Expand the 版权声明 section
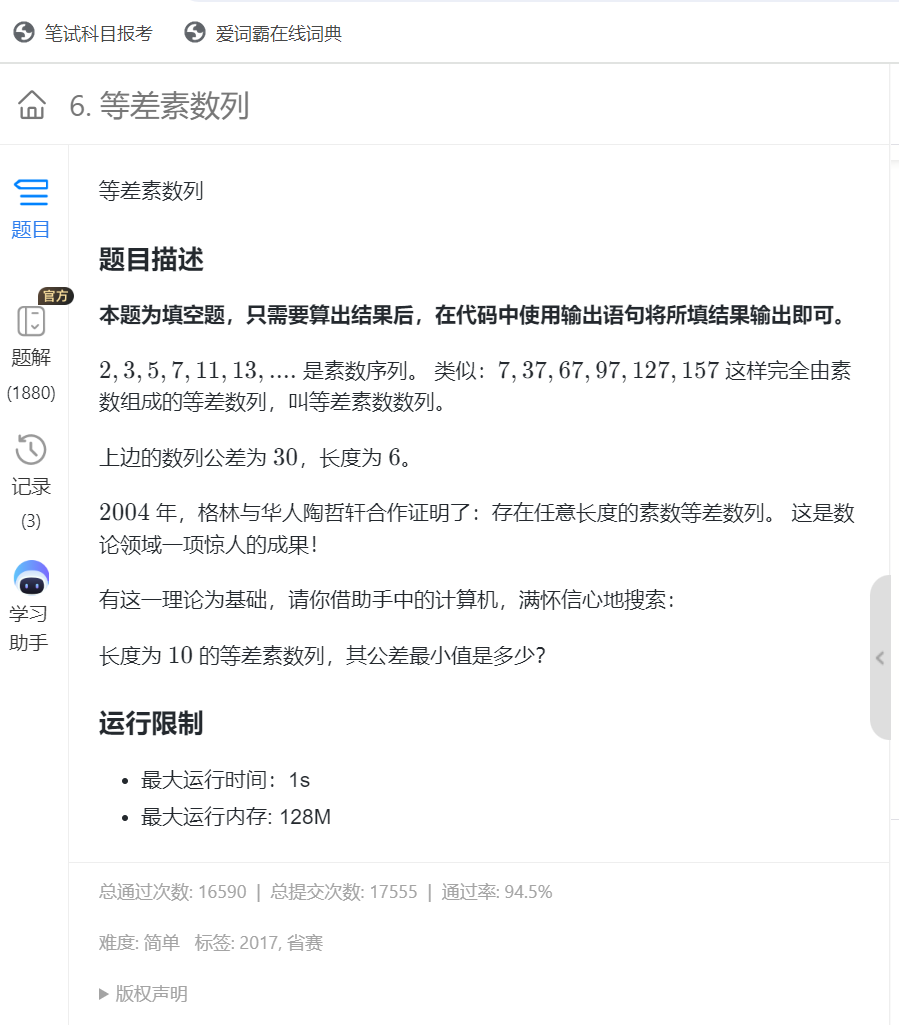The width and height of the screenshot is (899, 1025). (143, 993)
